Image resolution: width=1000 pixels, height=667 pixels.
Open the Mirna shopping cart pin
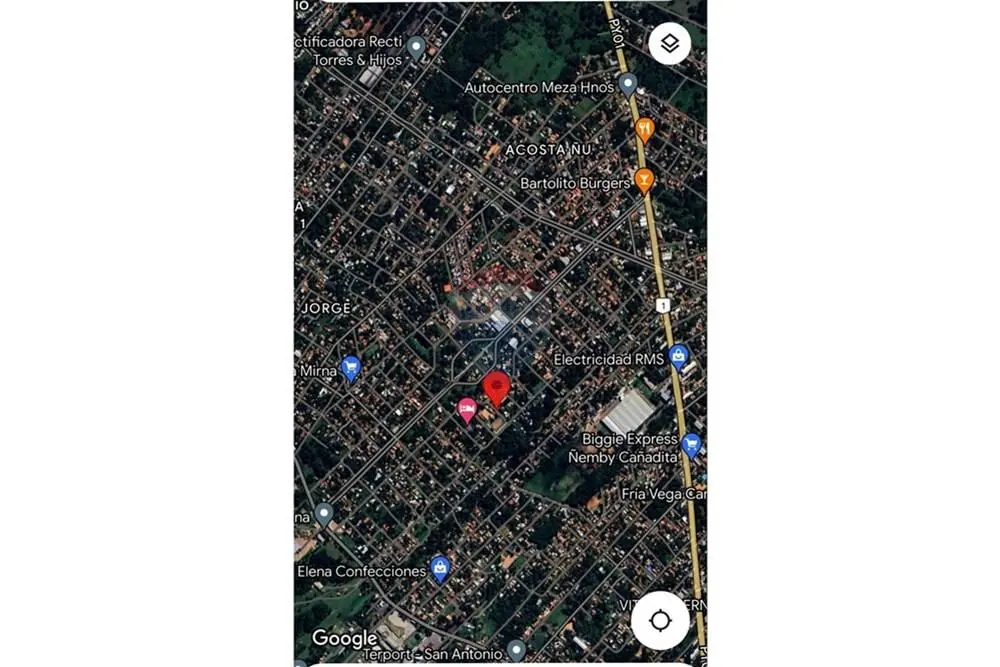click(350, 368)
